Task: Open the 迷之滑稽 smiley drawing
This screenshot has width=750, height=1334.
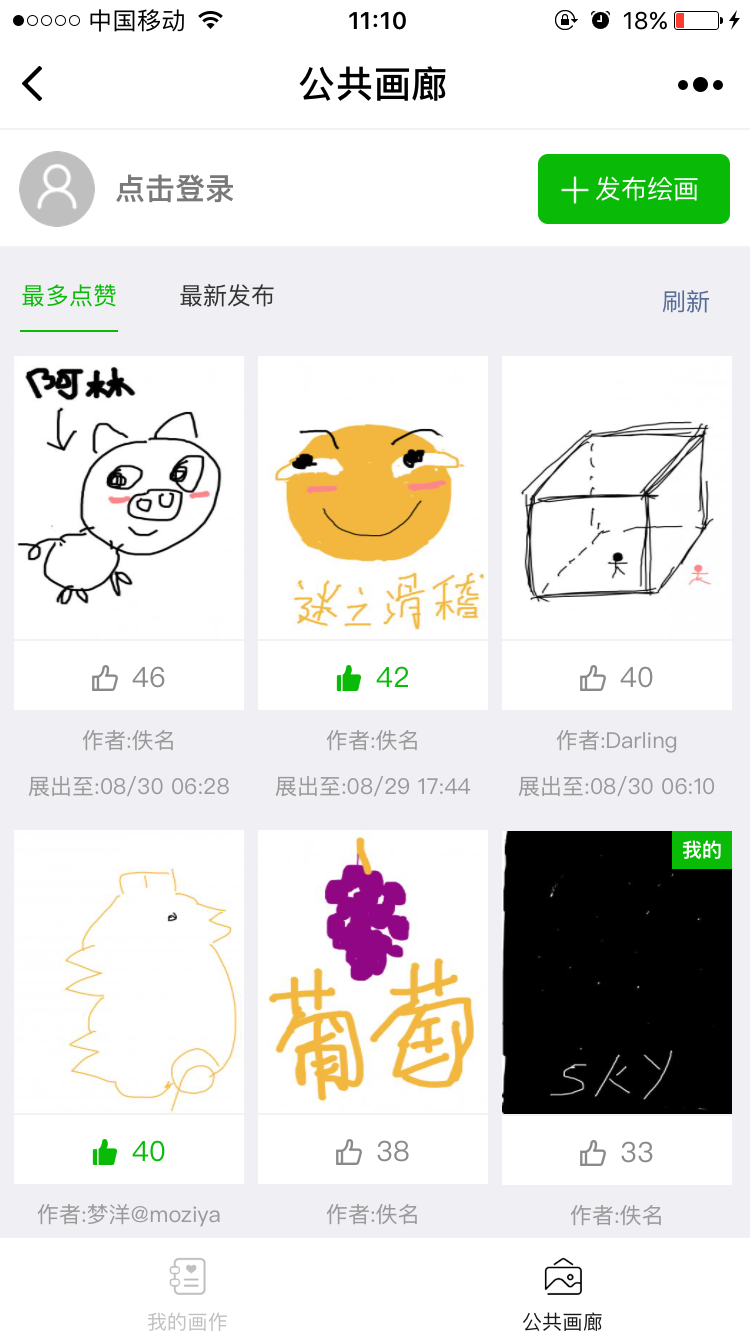Action: 373,497
